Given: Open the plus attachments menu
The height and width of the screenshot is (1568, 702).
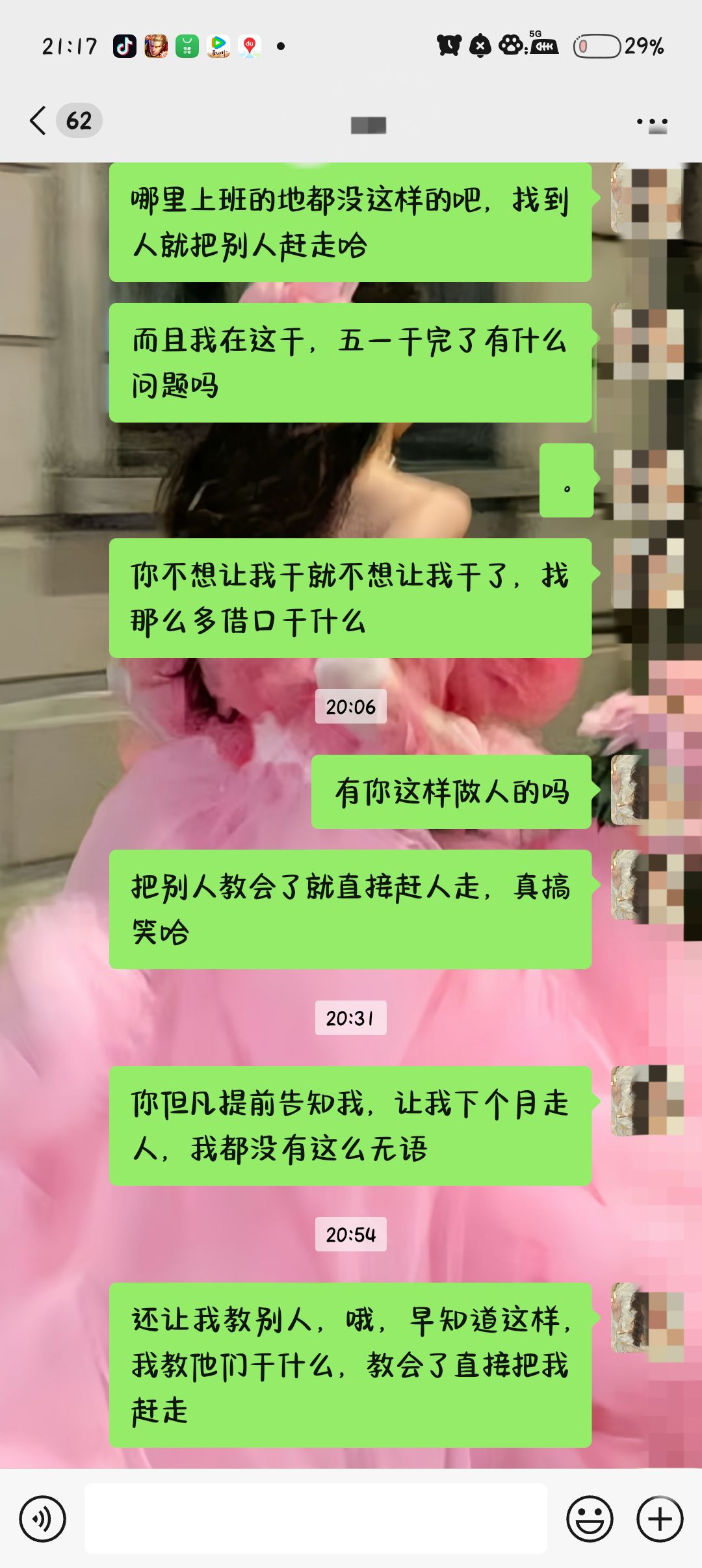Looking at the screenshot, I should coord(660,1519).
